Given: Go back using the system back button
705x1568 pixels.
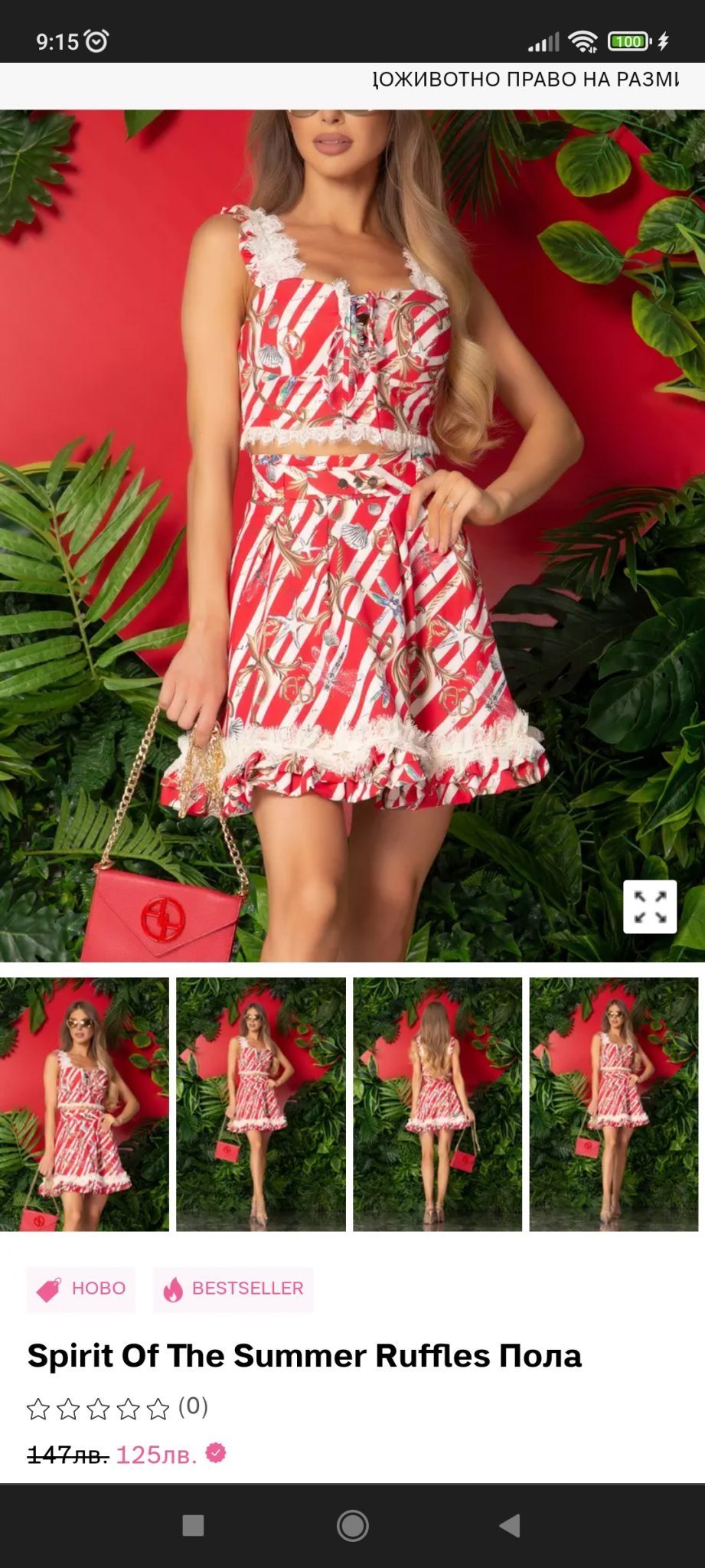Looking at the screenshot, I should click(510, 1525).
